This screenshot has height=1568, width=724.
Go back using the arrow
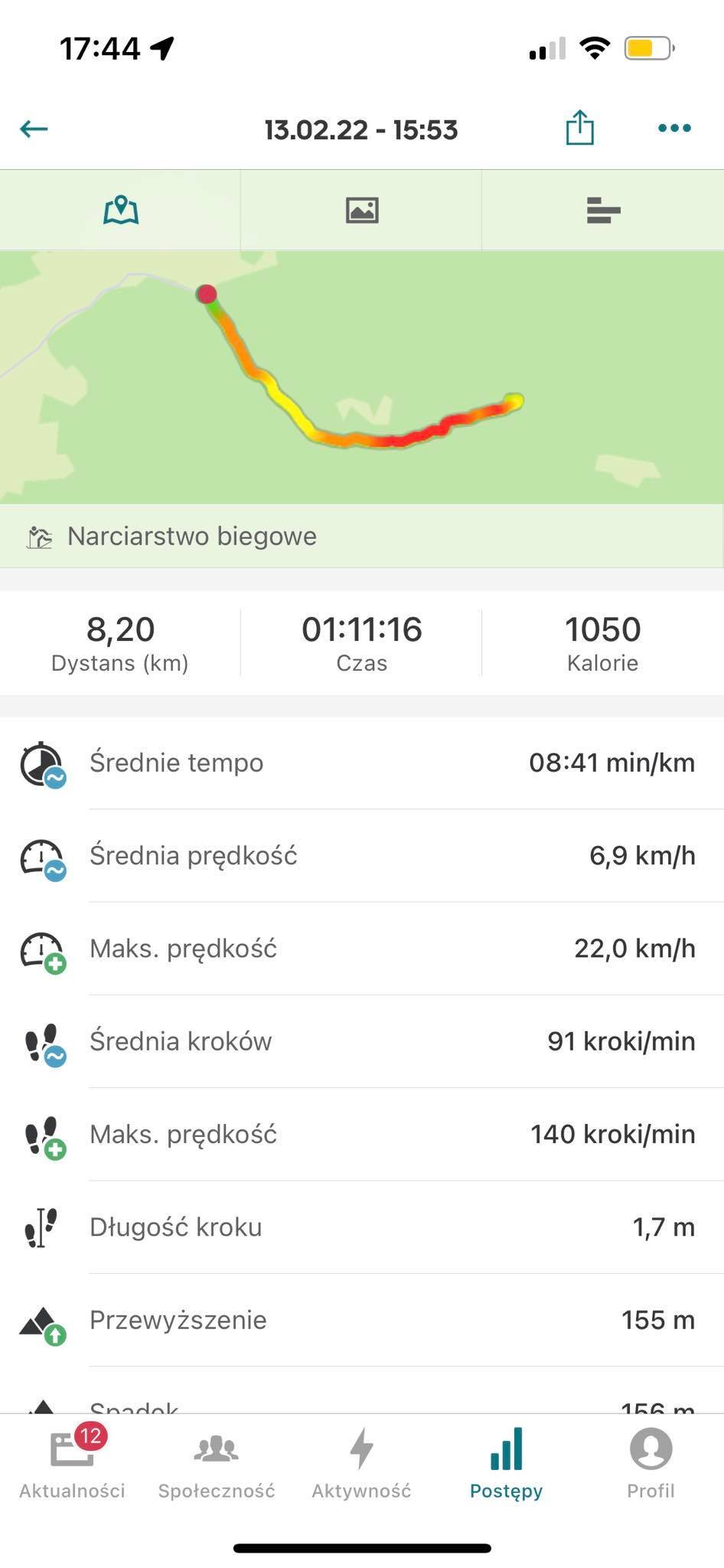(x=34, y=129)
